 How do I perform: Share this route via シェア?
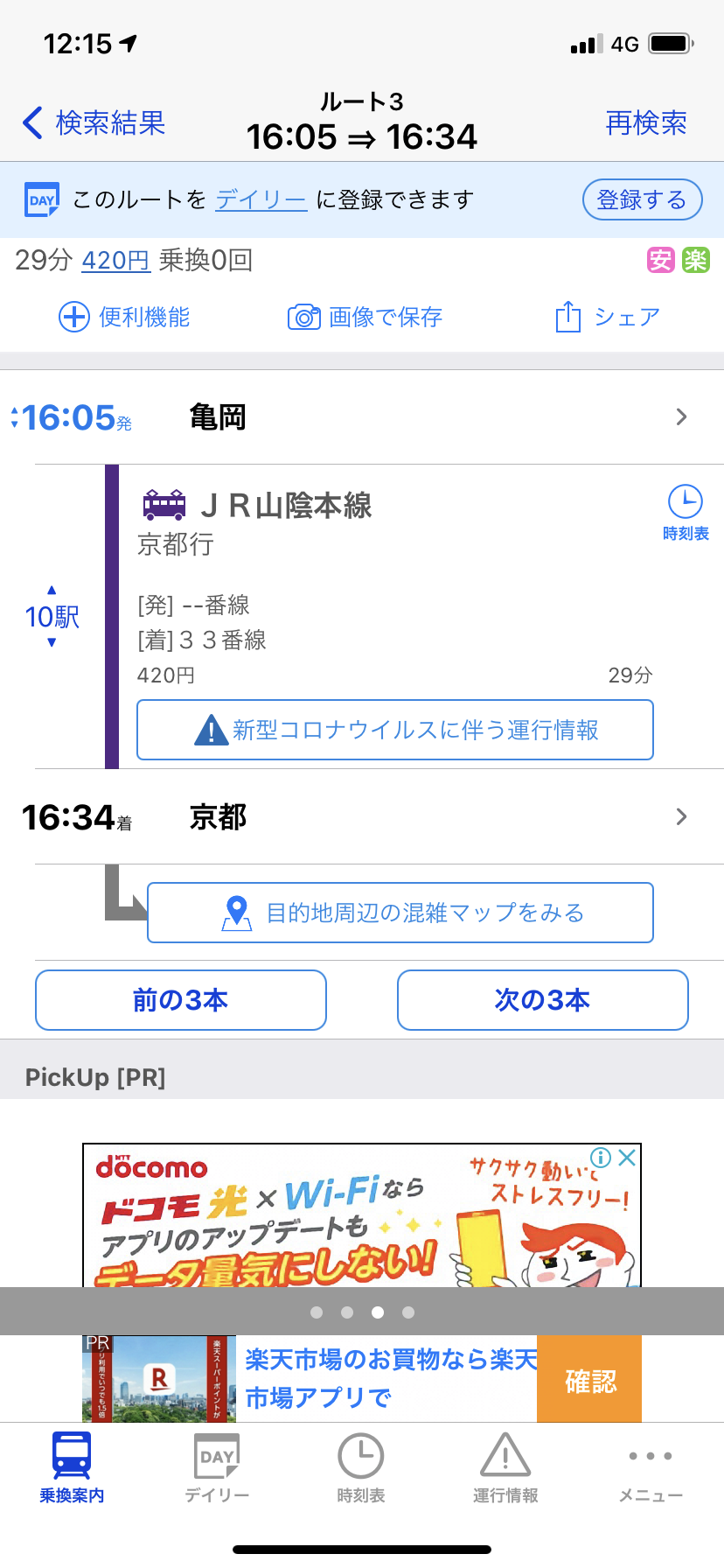[608, 317]
